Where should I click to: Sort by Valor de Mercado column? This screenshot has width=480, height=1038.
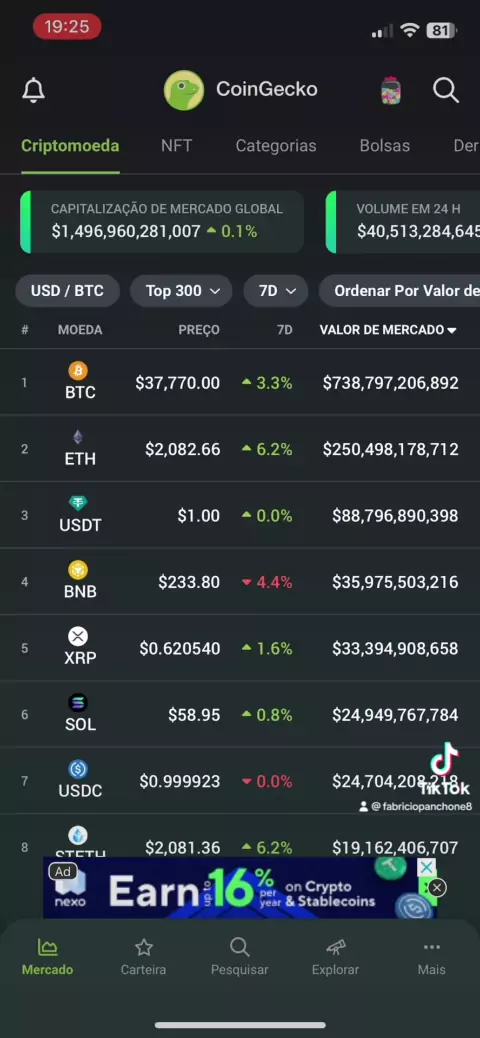point(388,330)
